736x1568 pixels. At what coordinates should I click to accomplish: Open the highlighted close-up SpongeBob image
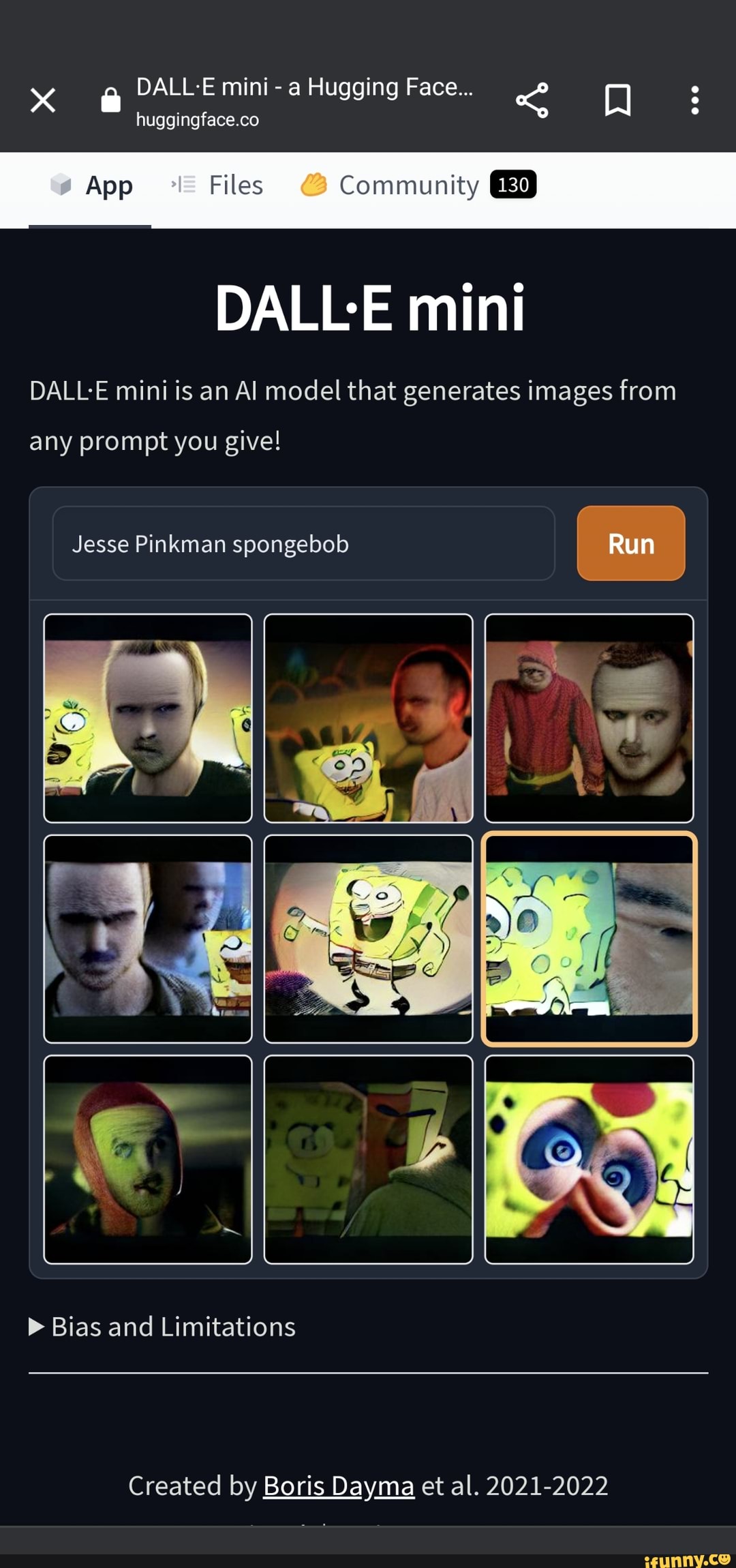click(x=589, y=939)
